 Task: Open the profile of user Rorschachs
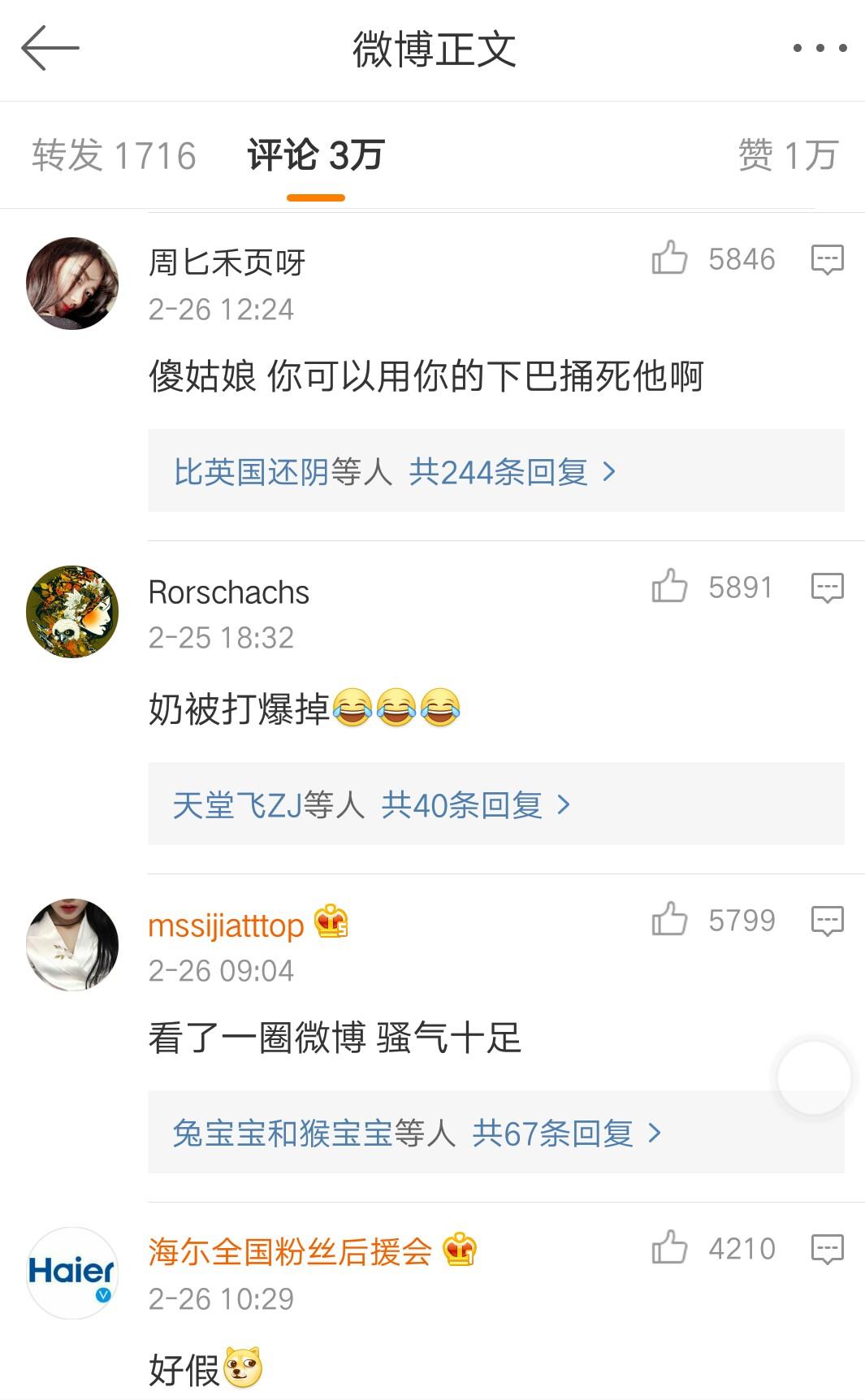tap(230, 592)
